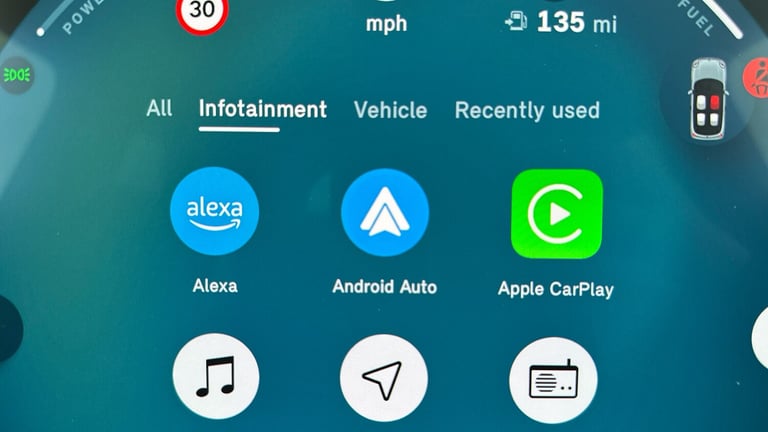Select the Infotainment tab
This screenshot has width=768, height=432.
click(x=262, y=110)
